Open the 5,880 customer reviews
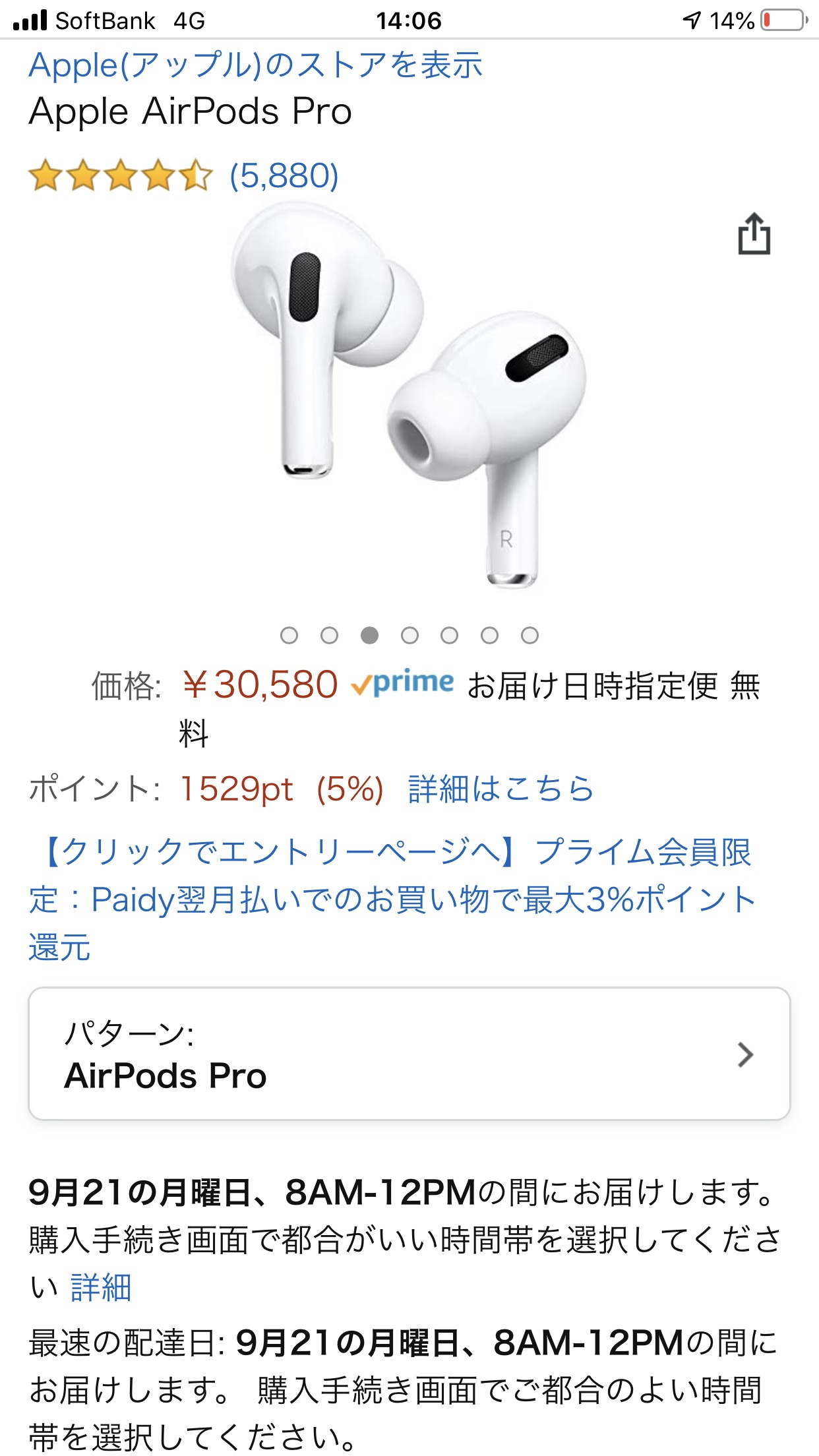The height and width of the screenshot is (1456, 819). coord(284,175)
